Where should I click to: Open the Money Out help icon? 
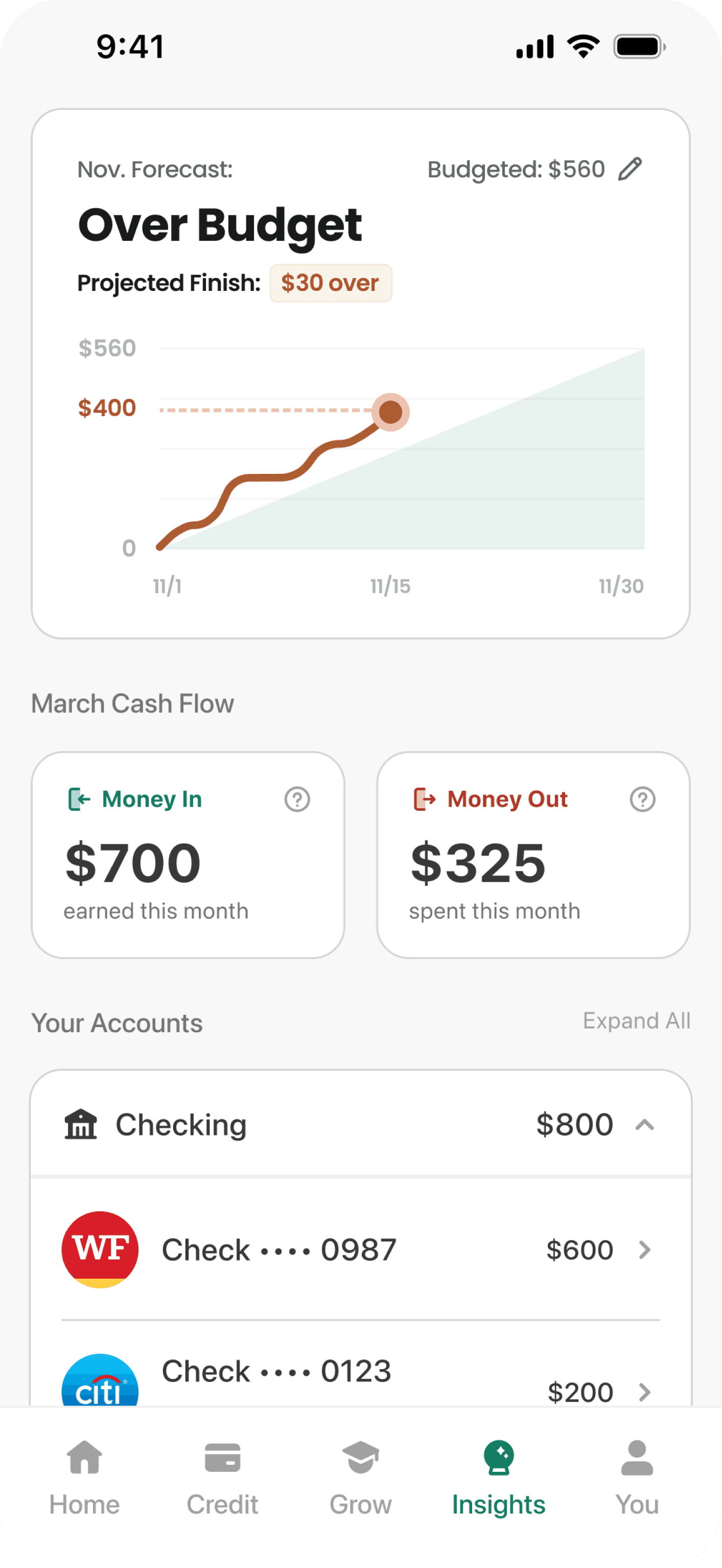[x=642, y=799]
